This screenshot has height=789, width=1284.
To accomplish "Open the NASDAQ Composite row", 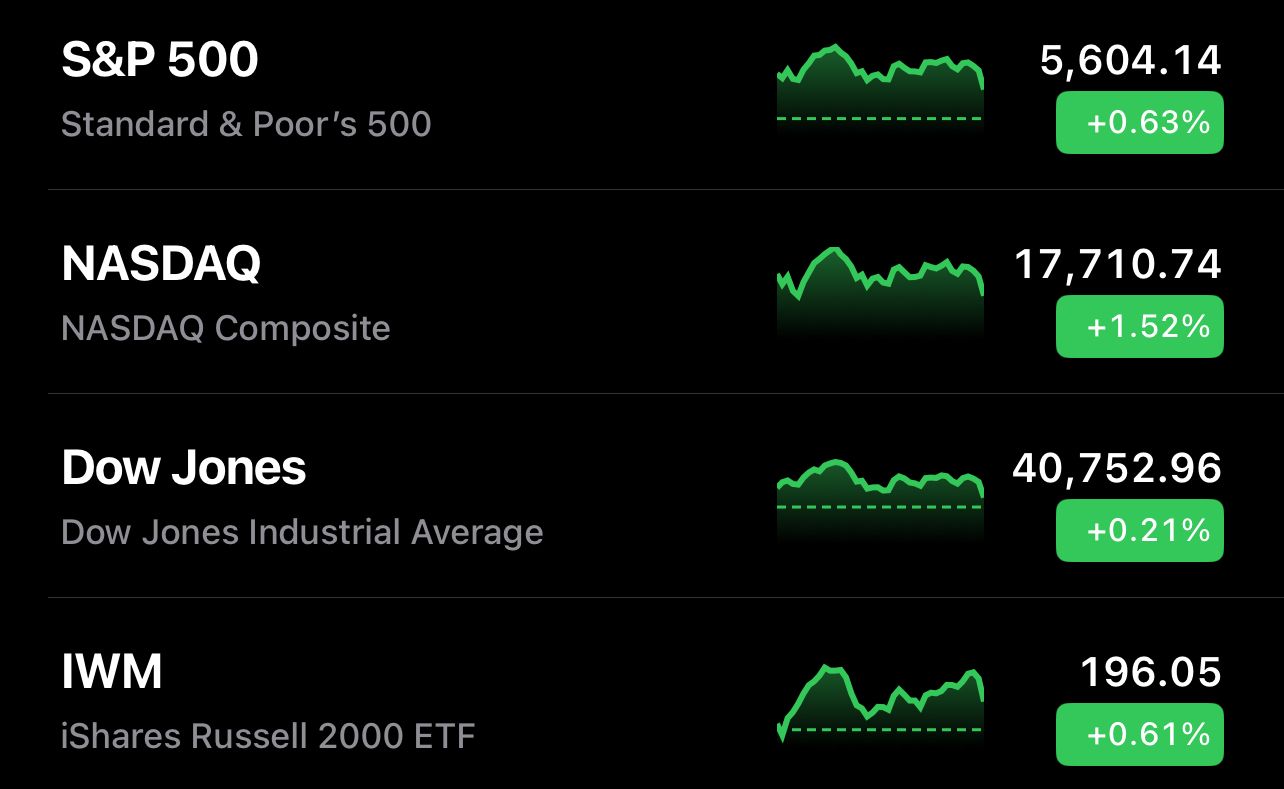I will tap(400, 295).
